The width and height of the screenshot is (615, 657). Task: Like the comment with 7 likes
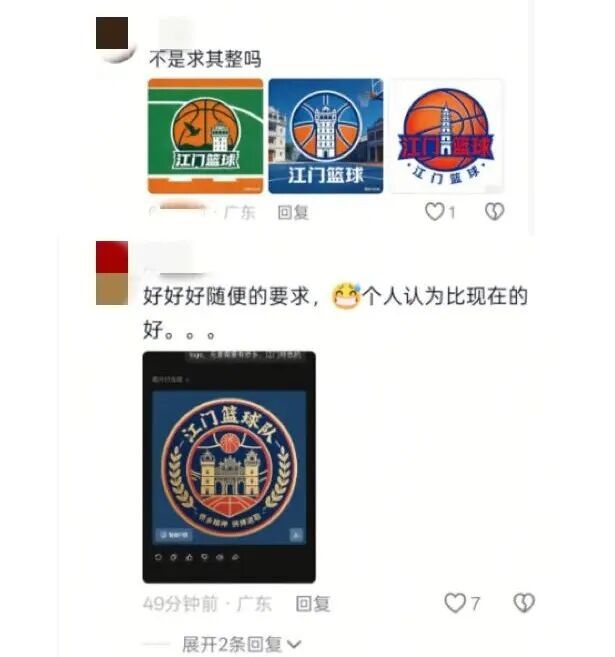[x=455, y=603]
